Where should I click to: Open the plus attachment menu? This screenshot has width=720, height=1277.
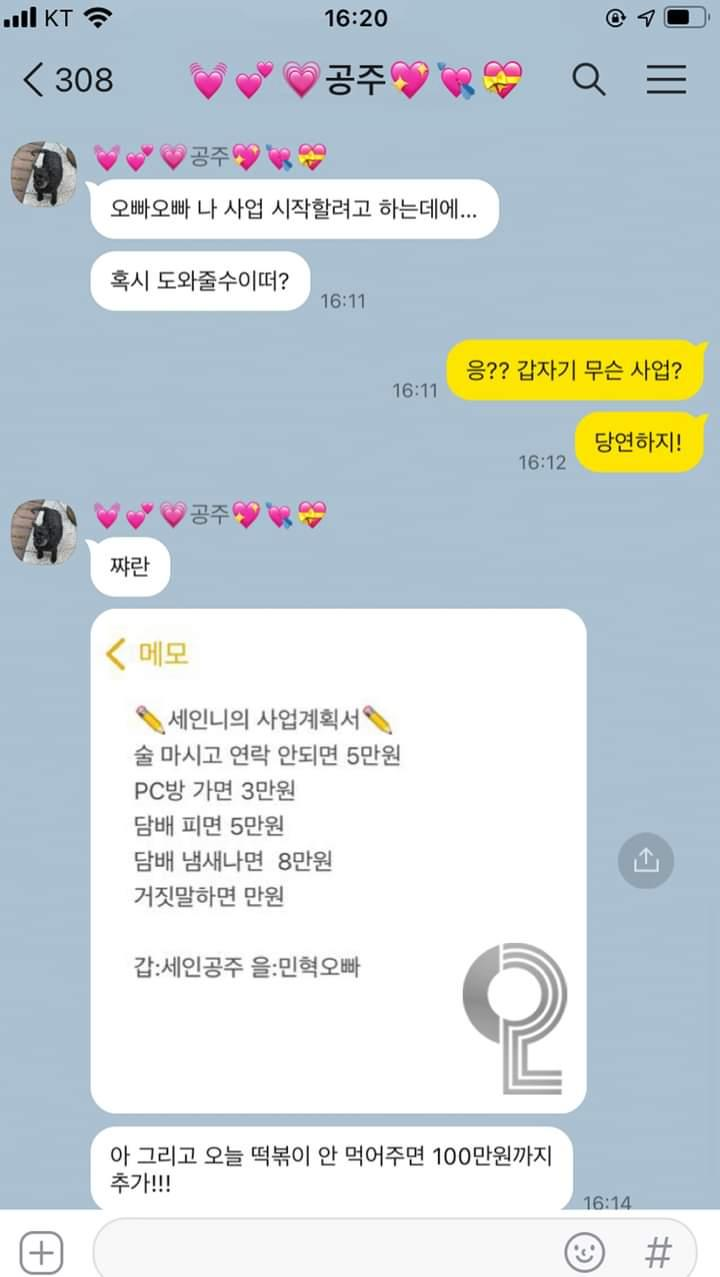tap(42, 1250)
